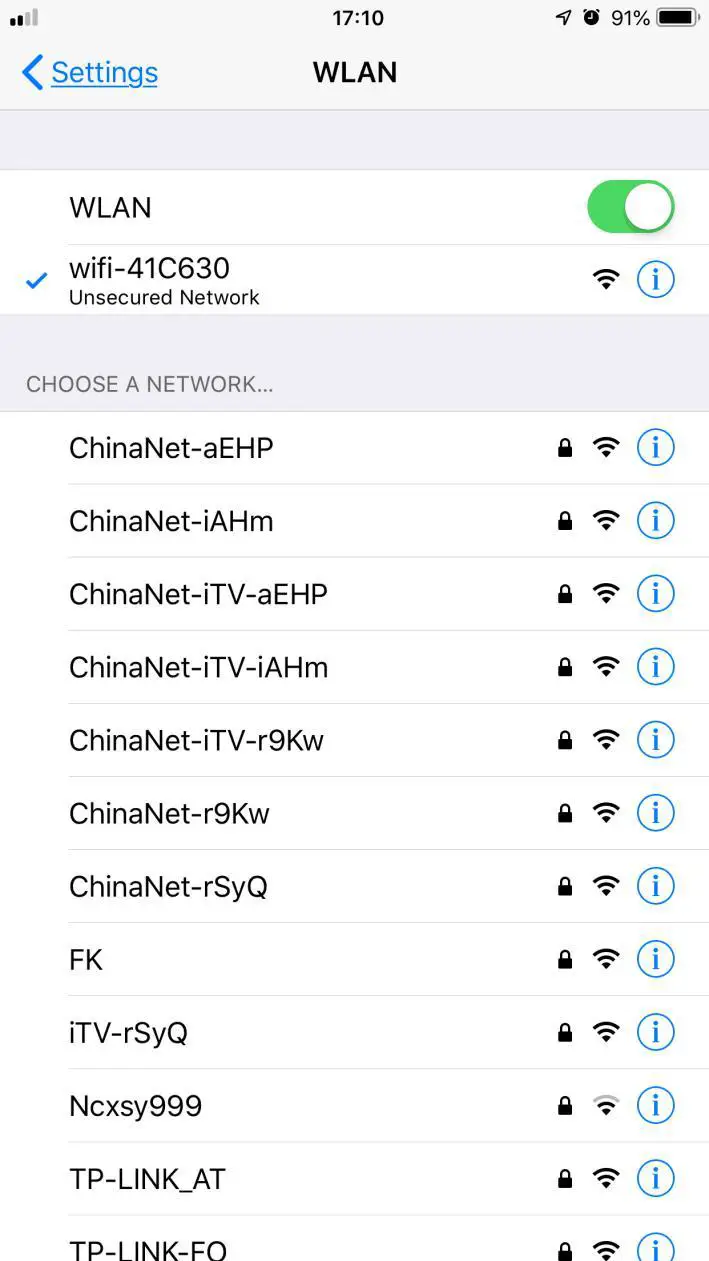This screenshot has height=1261, width=709.
Task: See details for the FK network
Action: coord(656,960)
